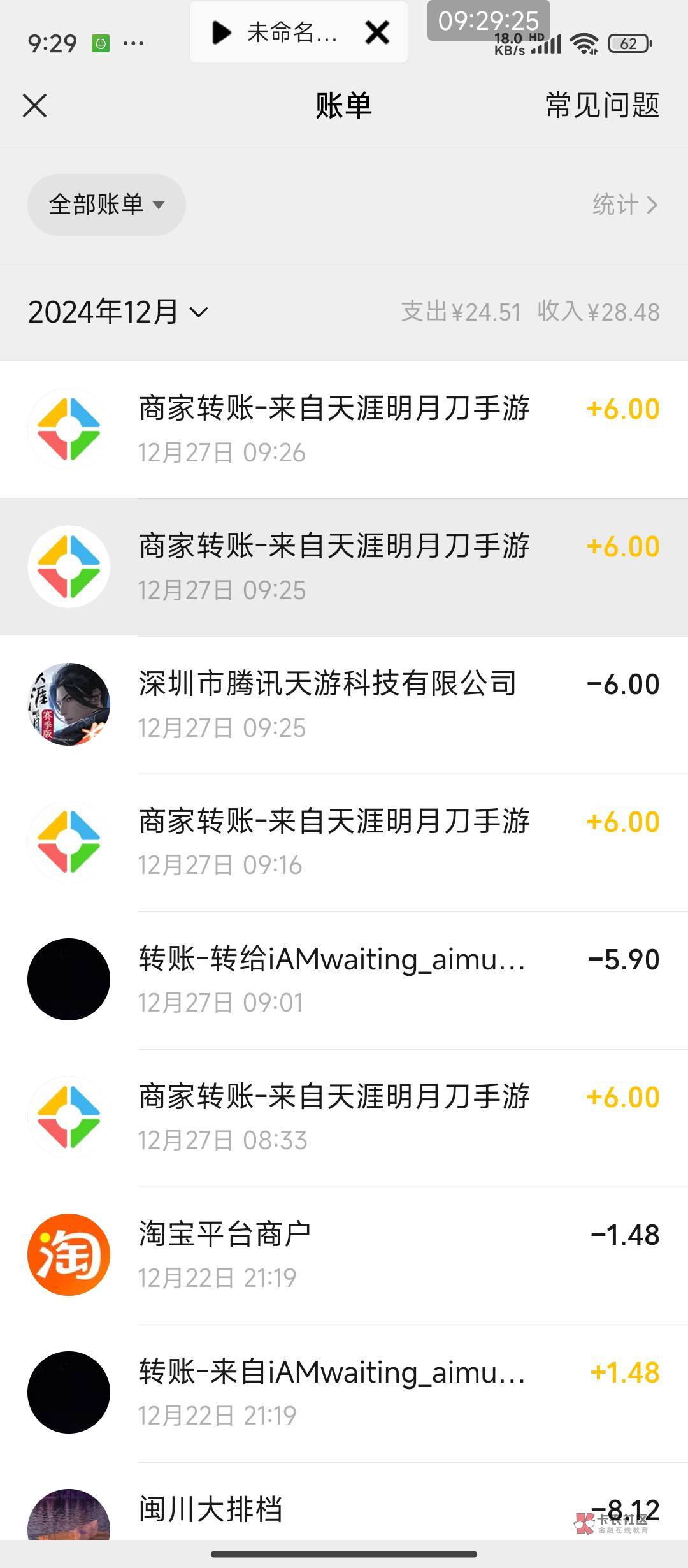Open the 商家转账 entry from 09:16
Viewport: 688px width, 1568px height.
pos(344,842)
